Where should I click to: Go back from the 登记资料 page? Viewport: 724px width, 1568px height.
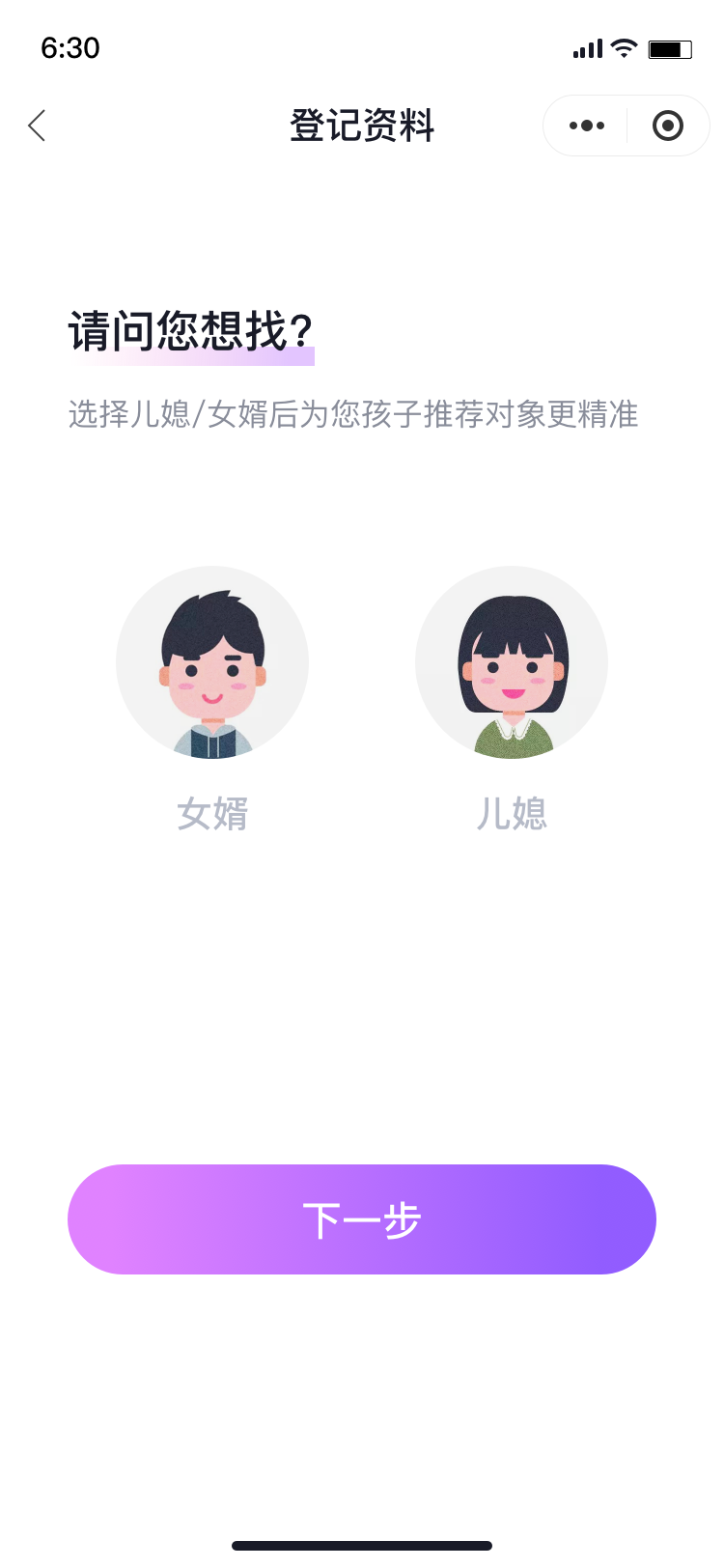click(37, 126)
